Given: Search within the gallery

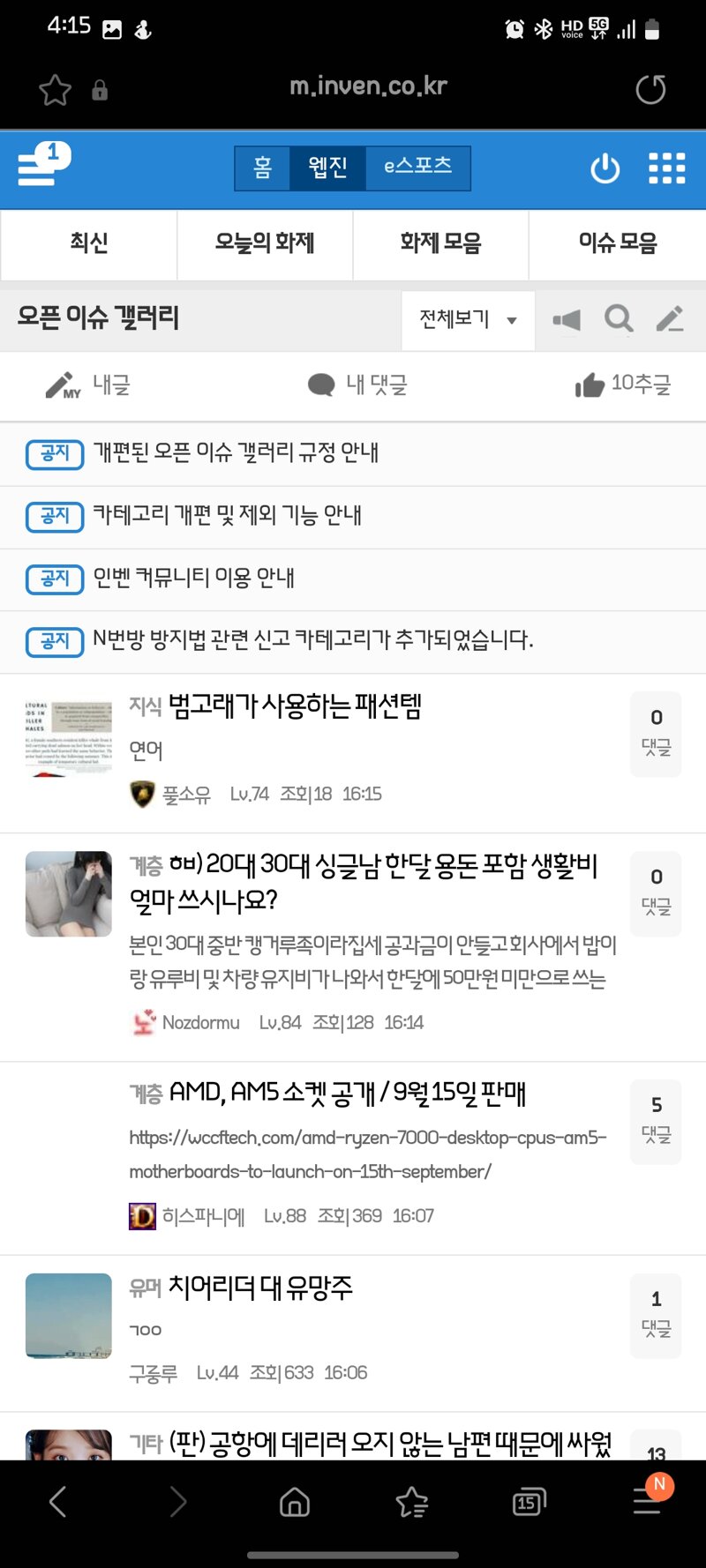Looking at the screenshot, I should coord(619,318).
